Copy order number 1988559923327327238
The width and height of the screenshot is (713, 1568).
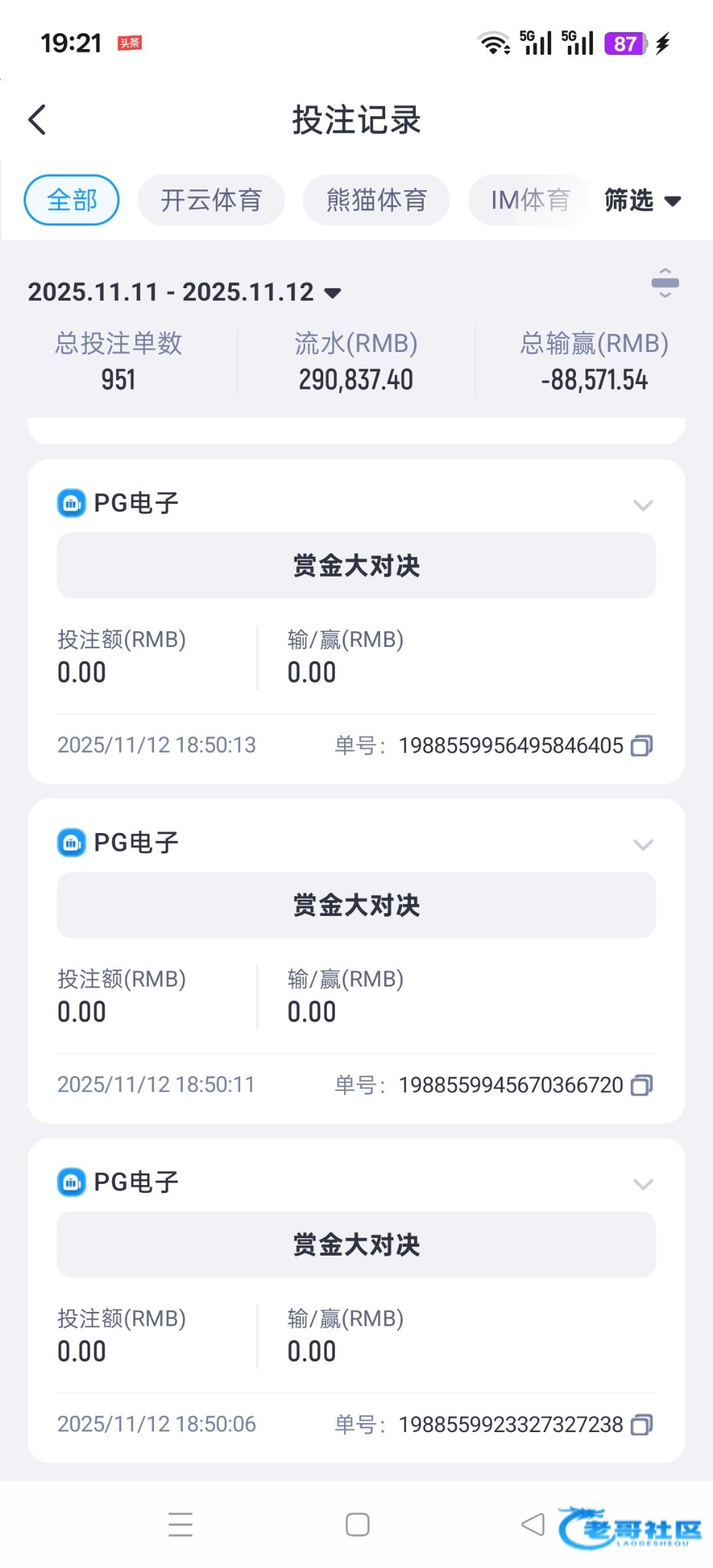point(642,1424)
